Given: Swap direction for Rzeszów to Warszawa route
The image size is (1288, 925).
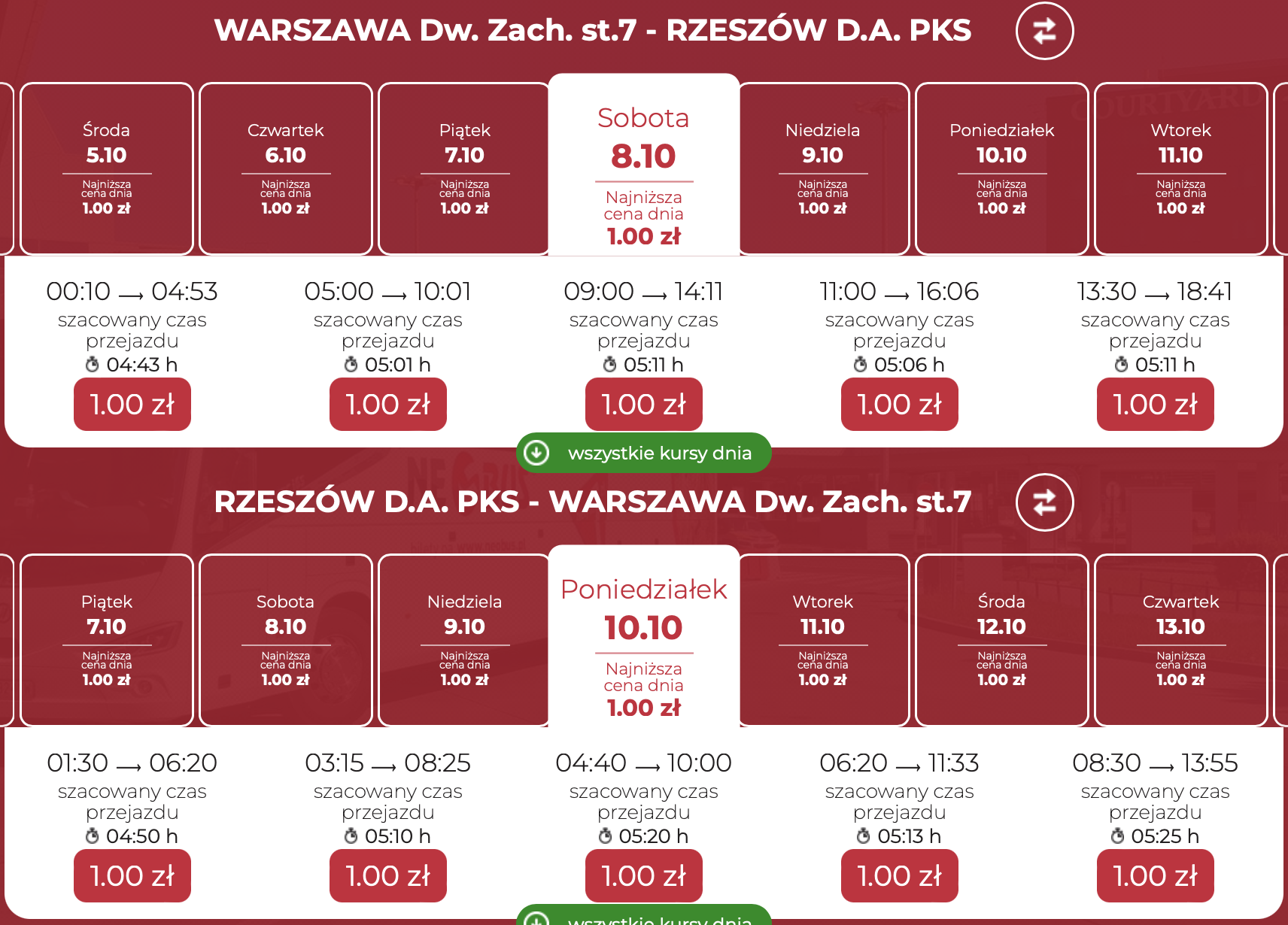Looking at the screenshot, I should pyautogui.click(x=1044, y=502).
